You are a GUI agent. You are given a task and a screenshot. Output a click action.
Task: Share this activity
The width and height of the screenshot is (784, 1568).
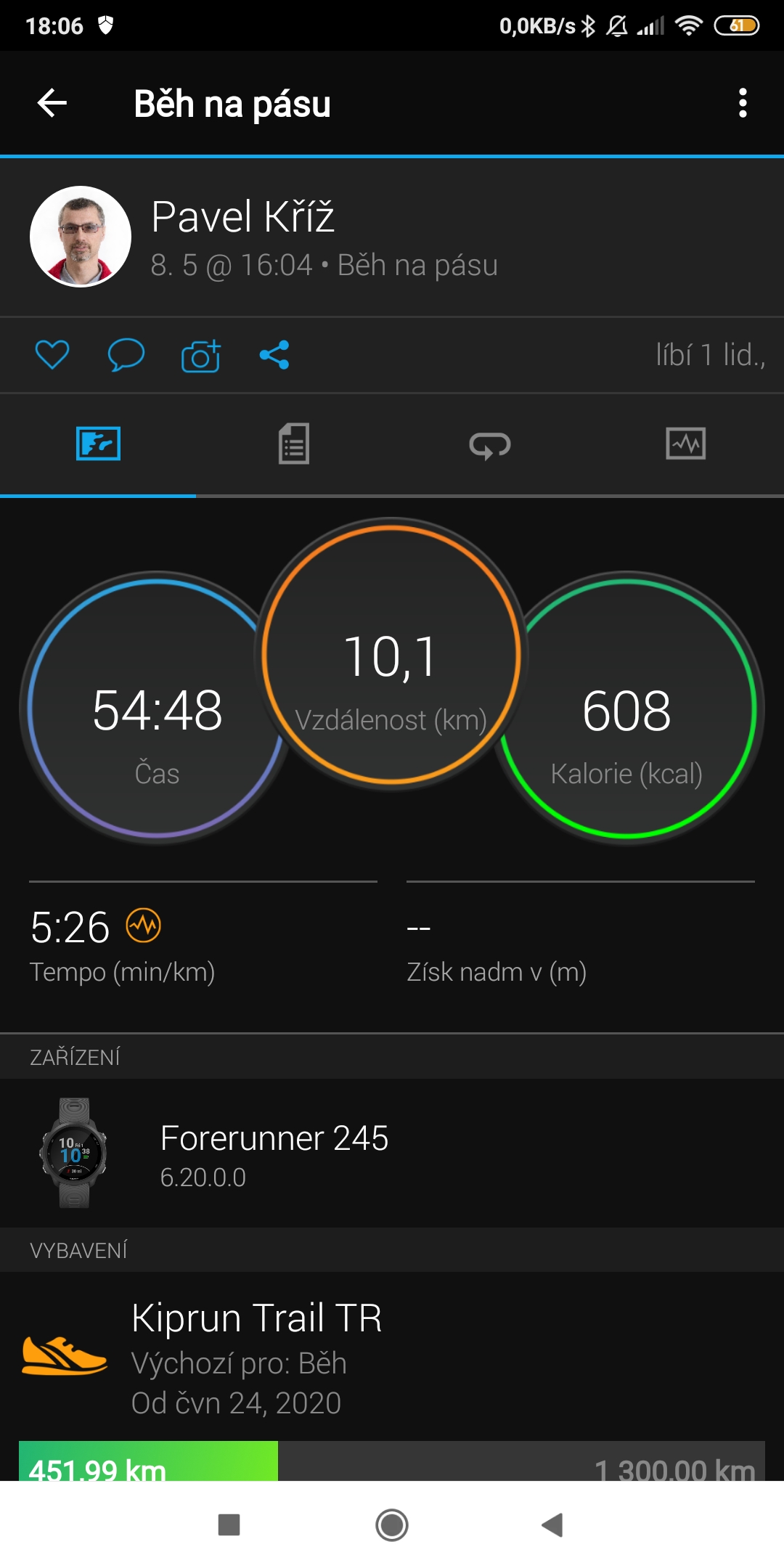coord(274,355)
